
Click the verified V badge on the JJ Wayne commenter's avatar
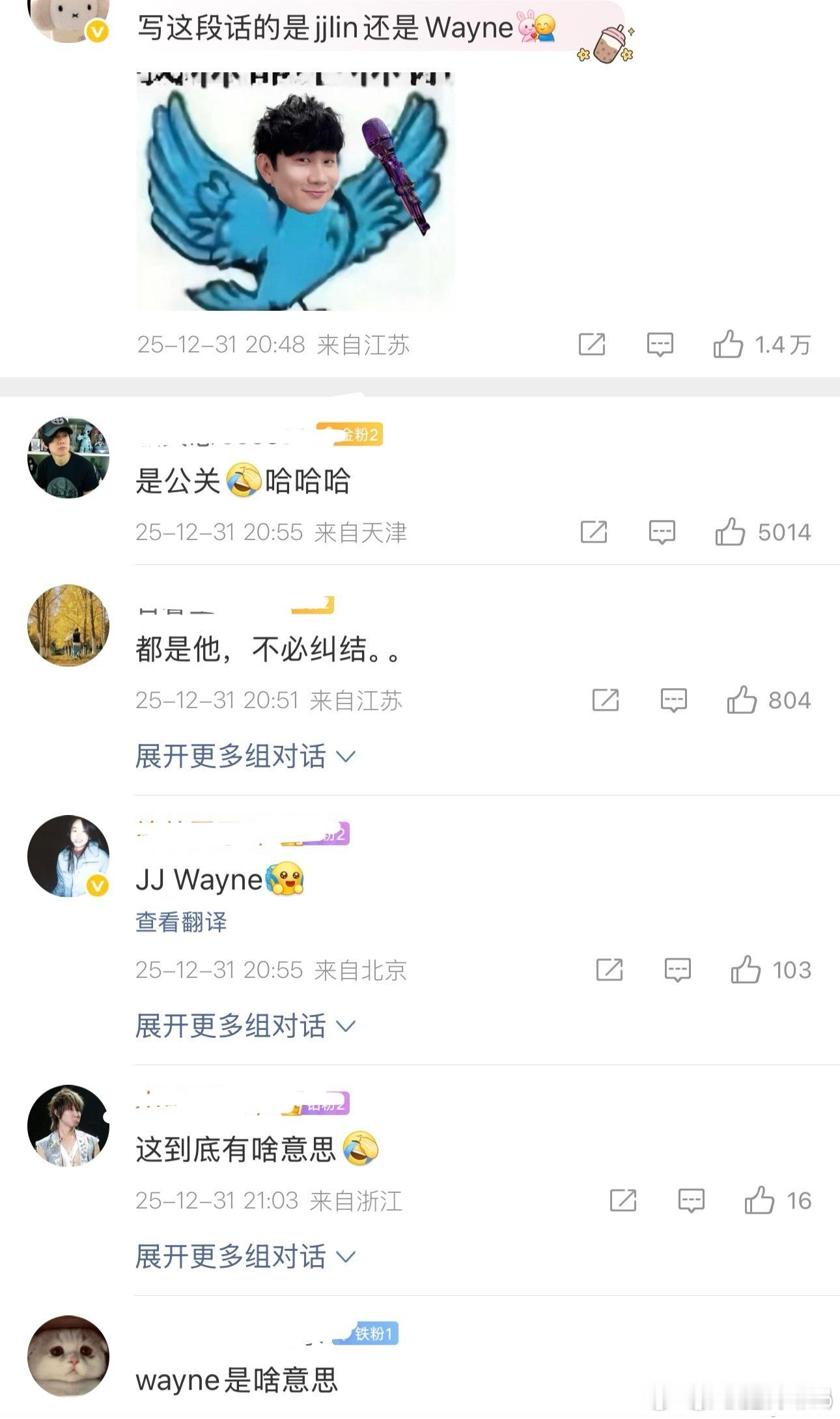(x=98, y=887)
